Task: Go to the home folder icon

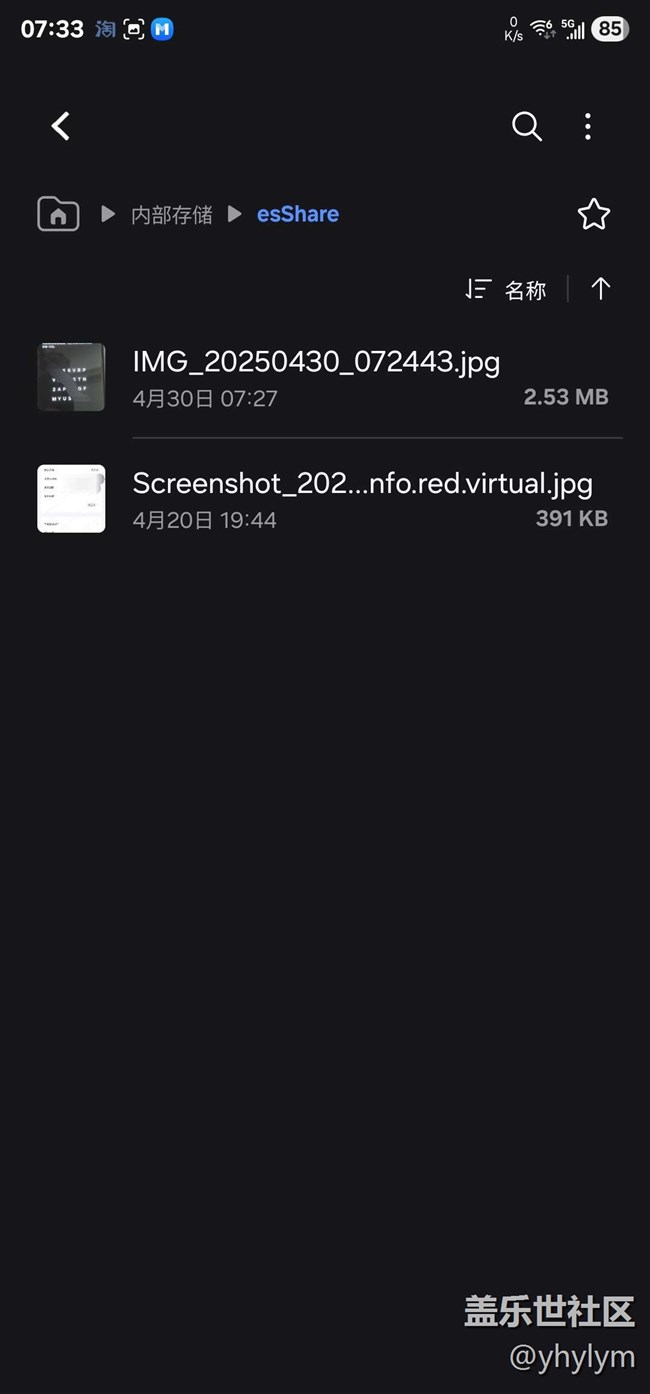Action: pyautogui.click(x=58, y=214)
